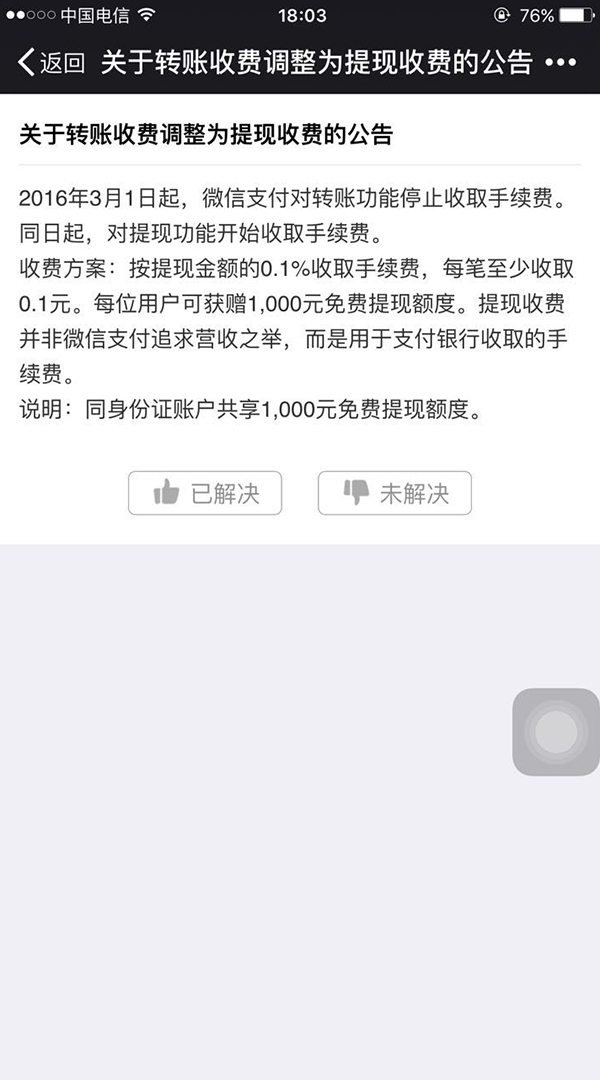The image size is (600, 1080).
Task: Tap the floating AssistiveTouch button
Action: 556,732
